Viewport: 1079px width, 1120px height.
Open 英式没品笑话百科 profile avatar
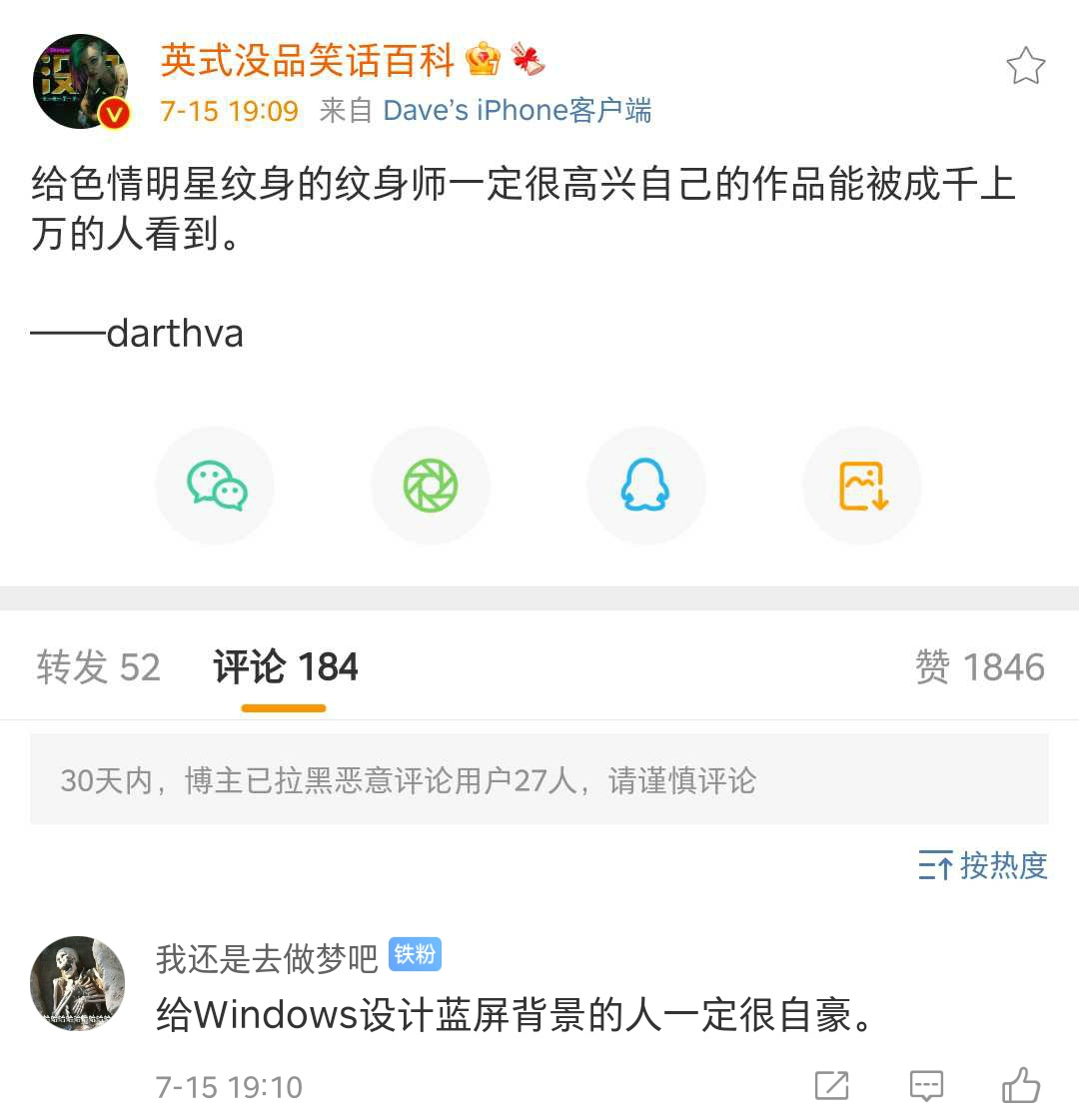(x=81, y=82)
